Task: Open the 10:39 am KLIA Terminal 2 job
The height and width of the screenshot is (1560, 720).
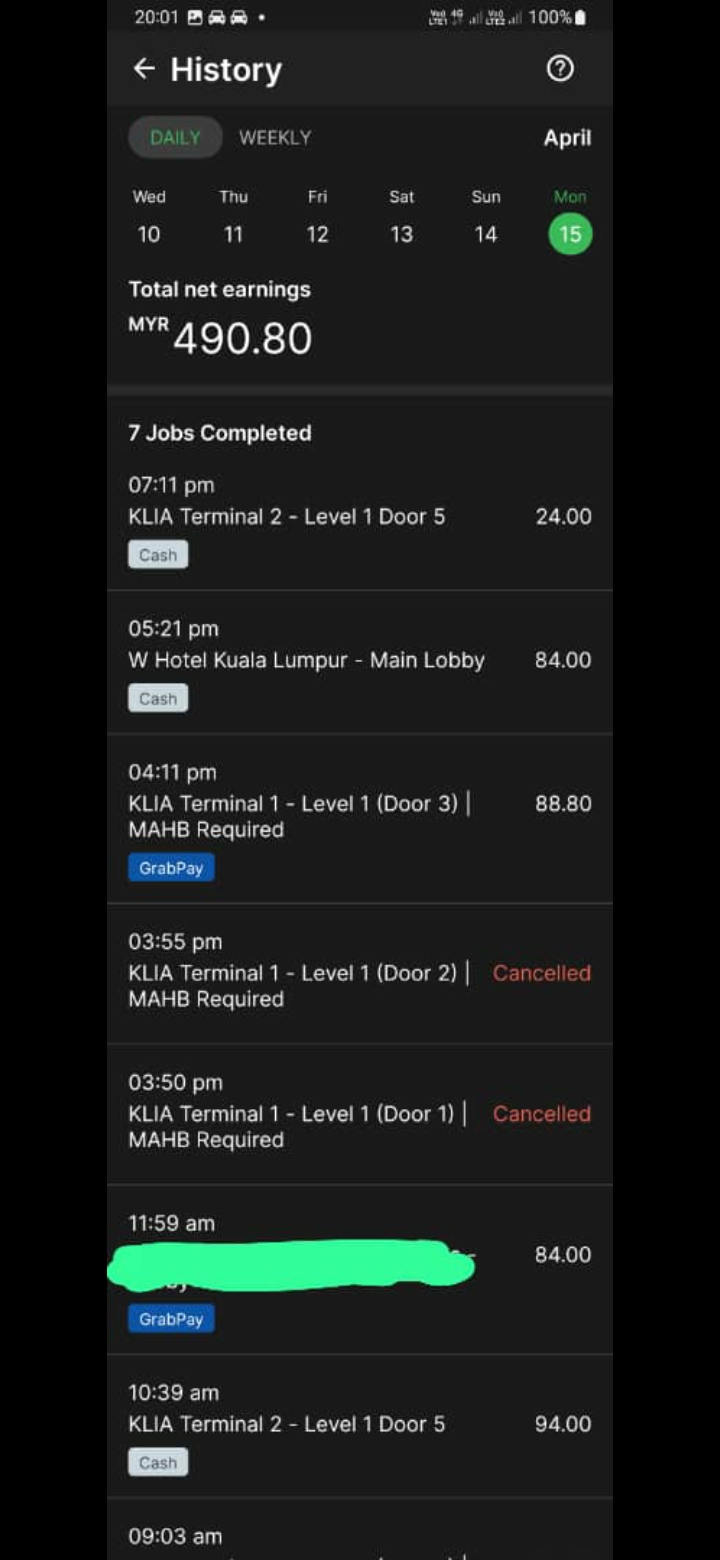Action: click(360, 1425)
